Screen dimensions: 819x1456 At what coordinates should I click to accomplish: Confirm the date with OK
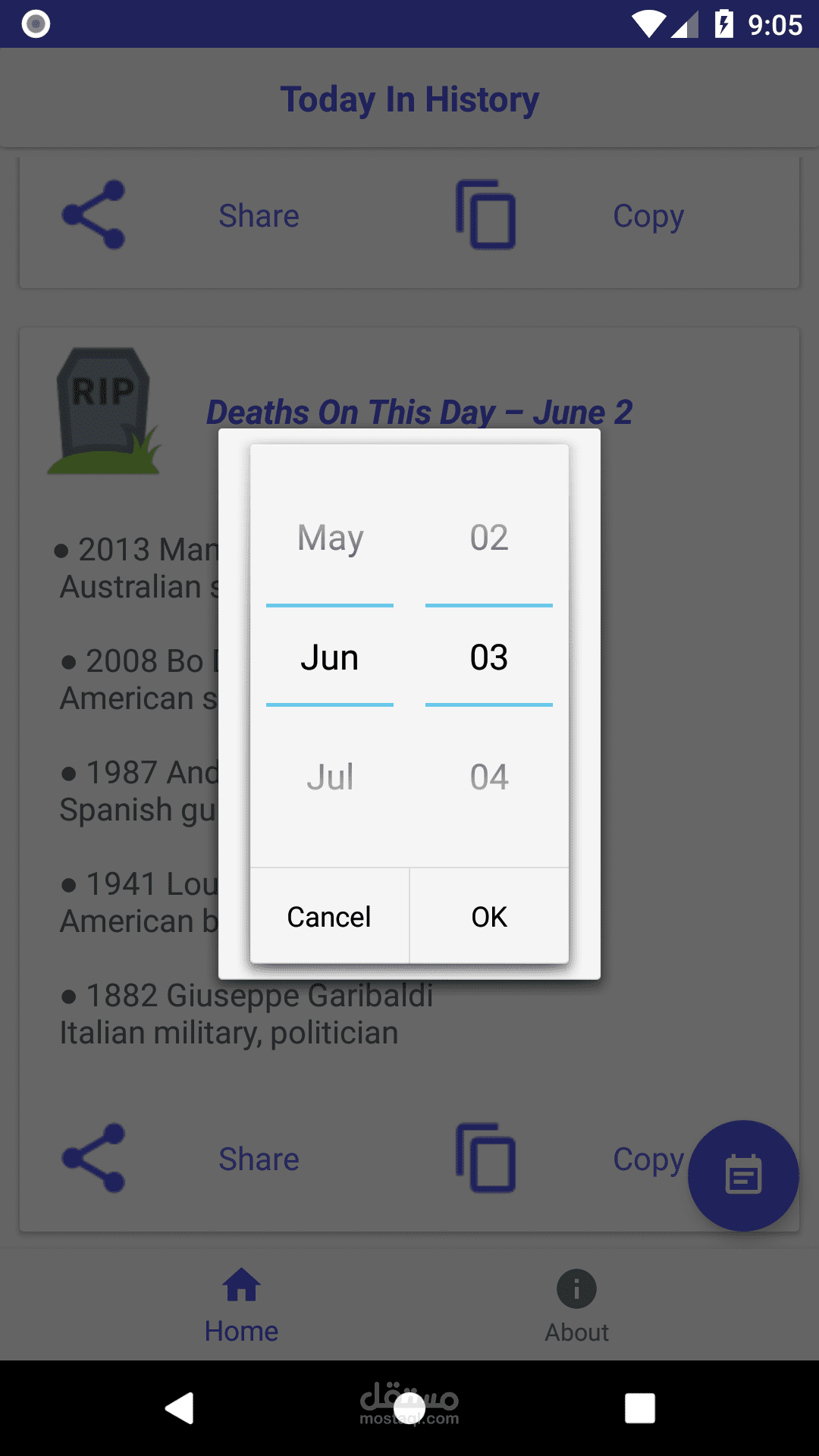[x=489, y=917]
